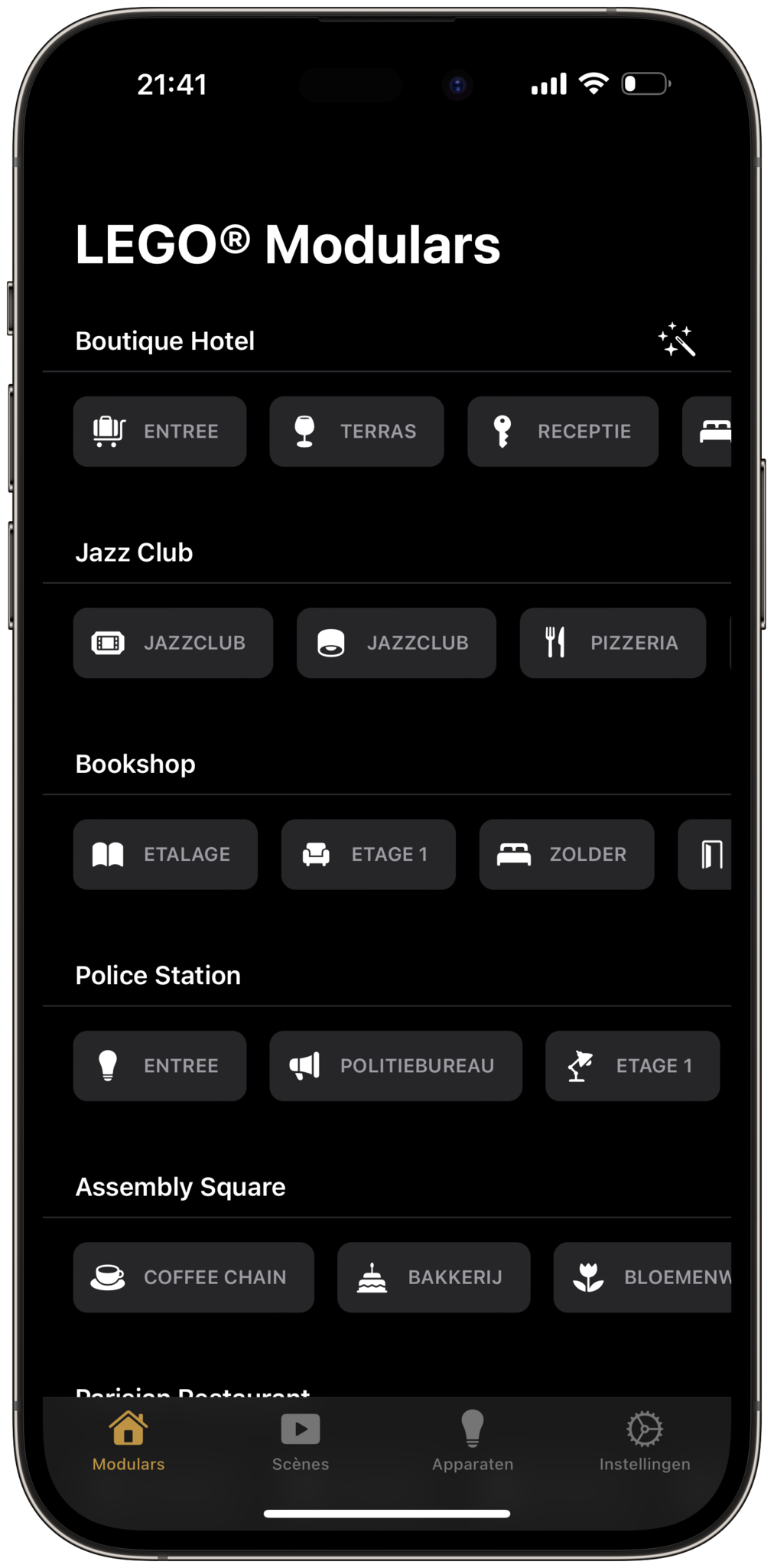Tap the Entree chip under Boutique Hotel
The height and width of the screenshot is (1568, 774).
click(x=160, y=431)
